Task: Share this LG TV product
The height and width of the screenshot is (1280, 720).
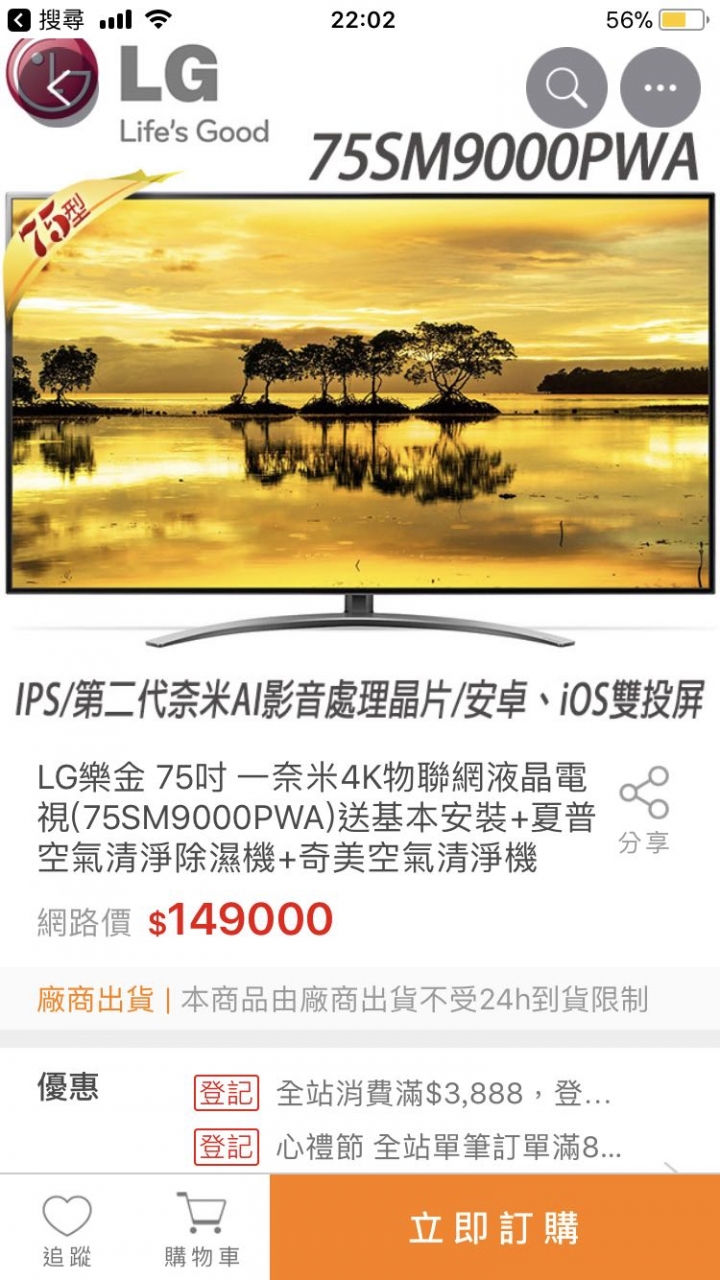Action: [643, 810]
